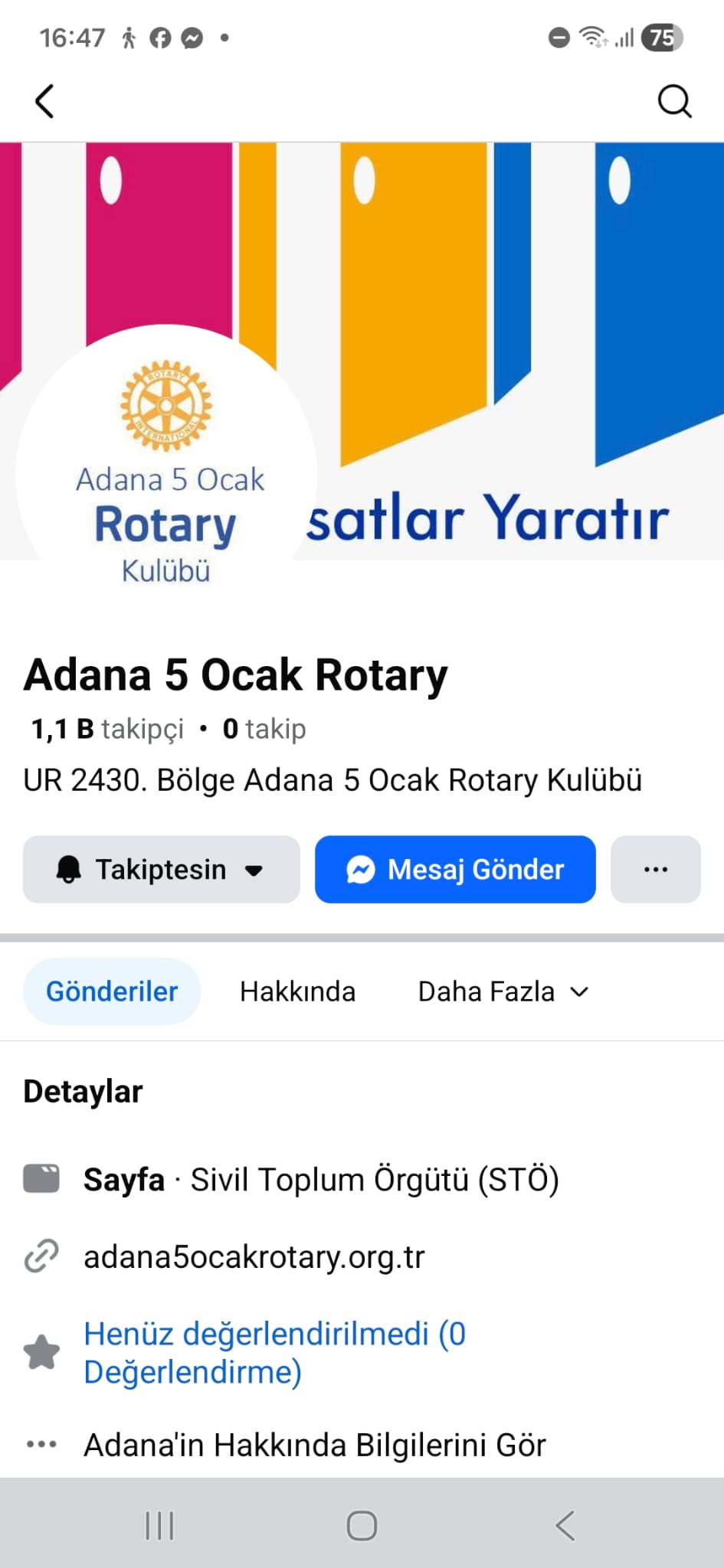Open the recent apps system button
Screen dimensions: 724x1568
click(159, 1525)
